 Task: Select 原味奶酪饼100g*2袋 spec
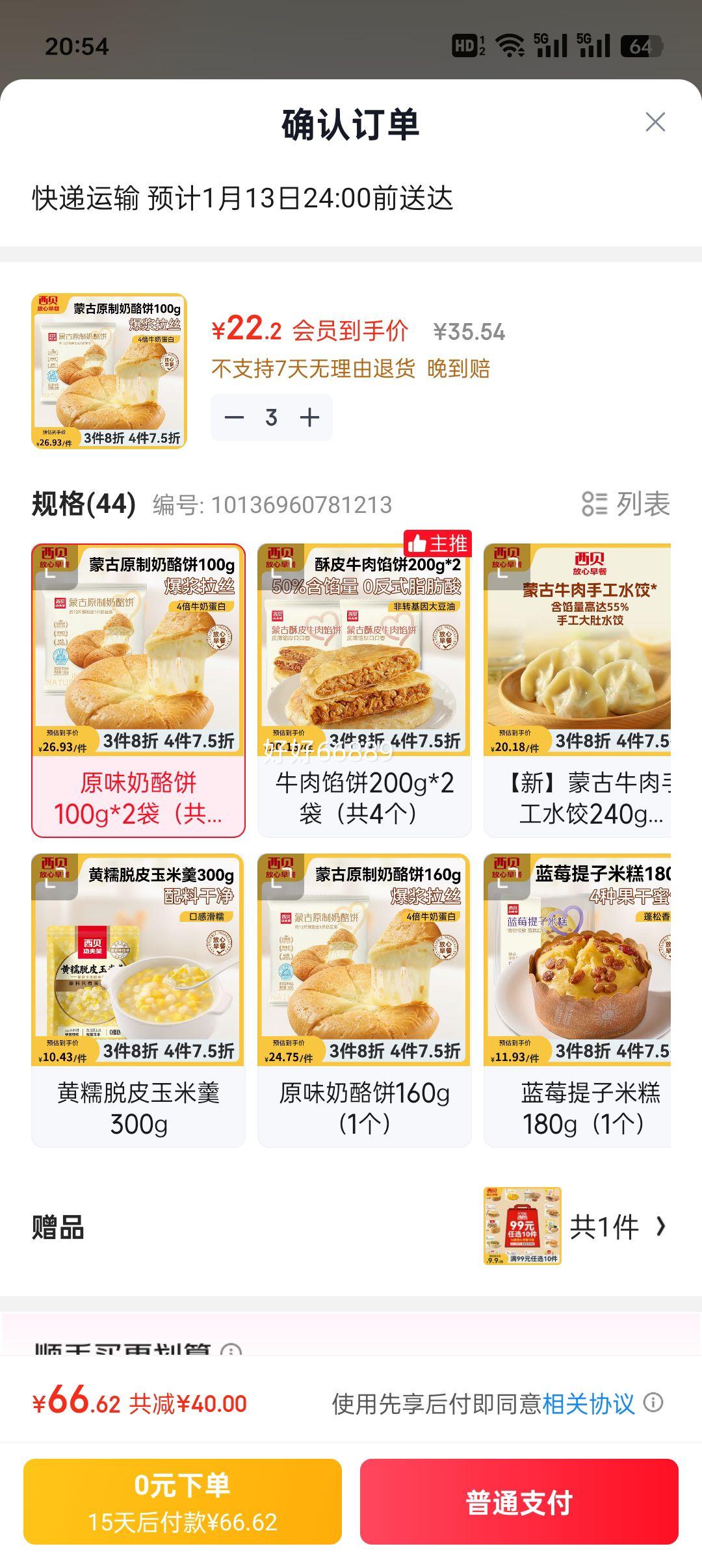click(138, 690)
